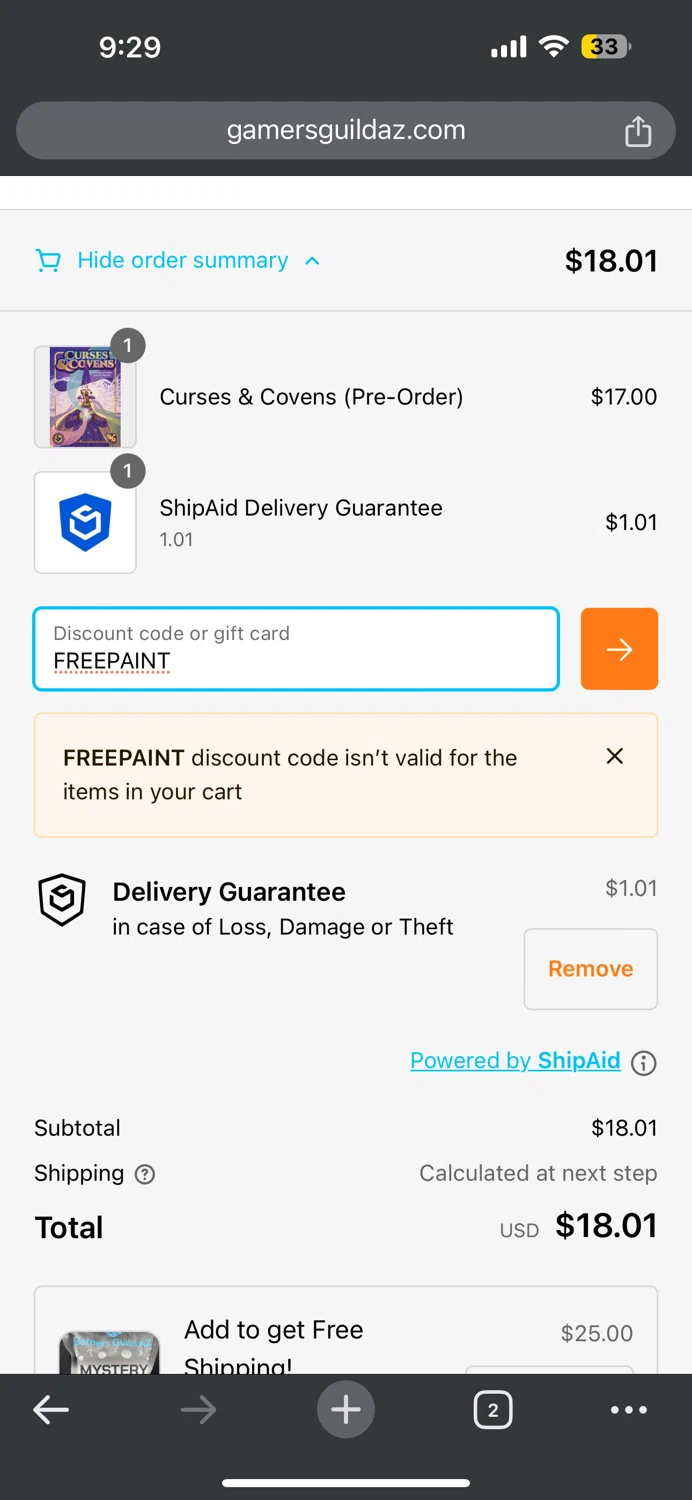Open gamersguildaz.com address bar
The width and height of the screenshot is (692, 1500).
point(345,131)
